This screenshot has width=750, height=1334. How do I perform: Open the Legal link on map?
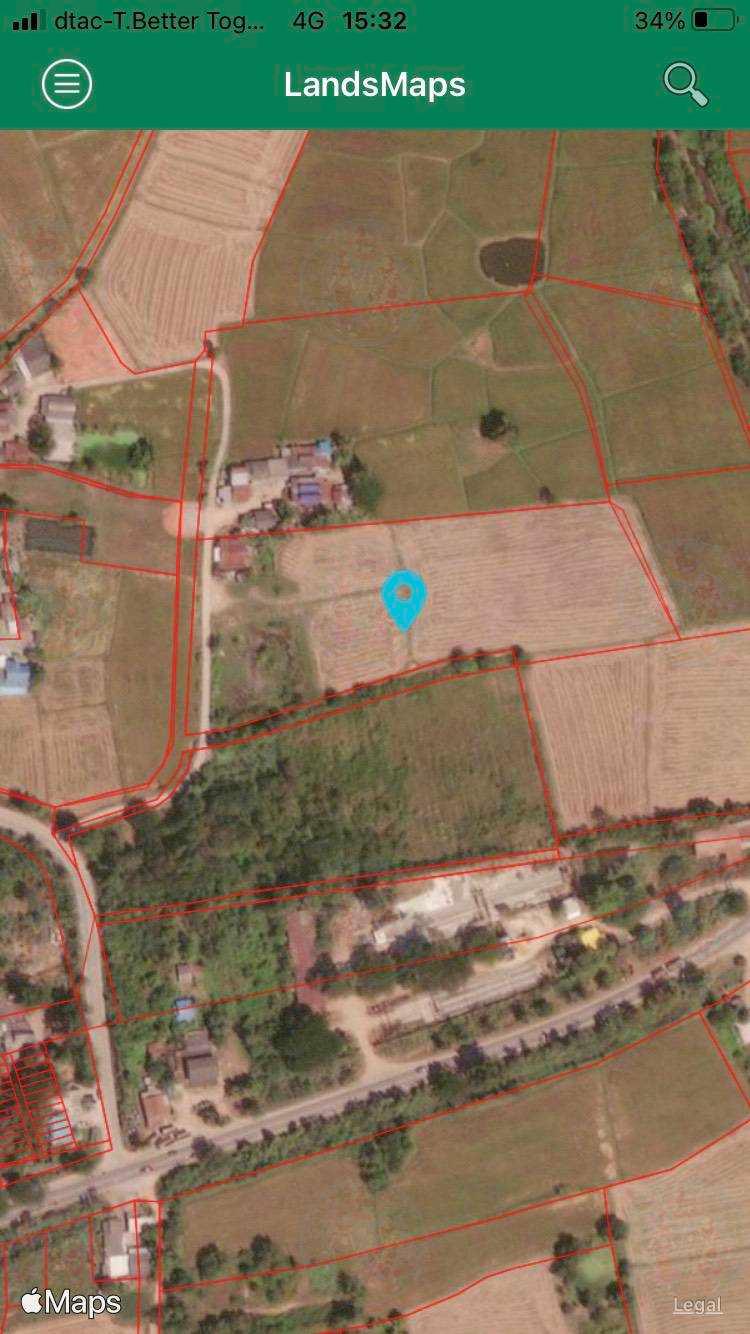697,1304
